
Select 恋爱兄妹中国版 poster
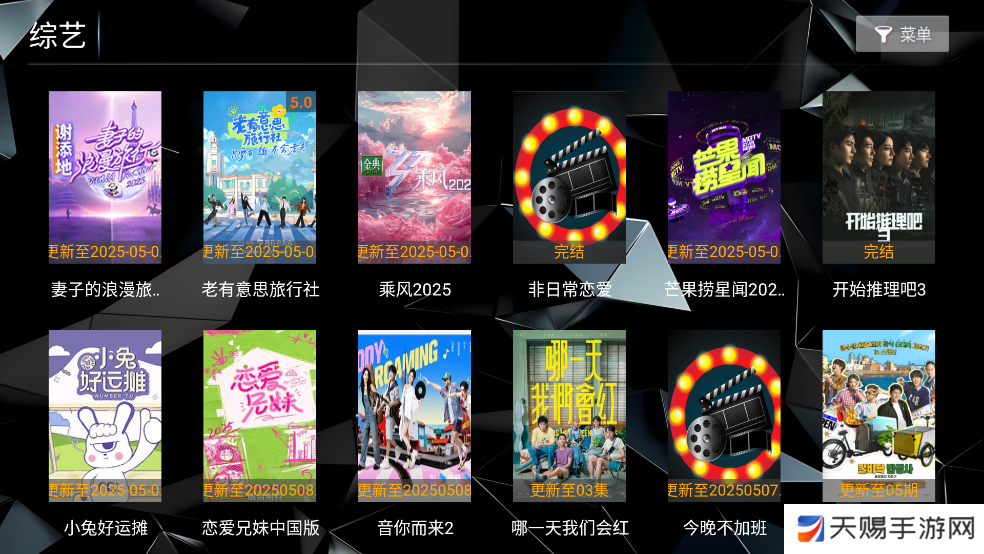point(260,416)
